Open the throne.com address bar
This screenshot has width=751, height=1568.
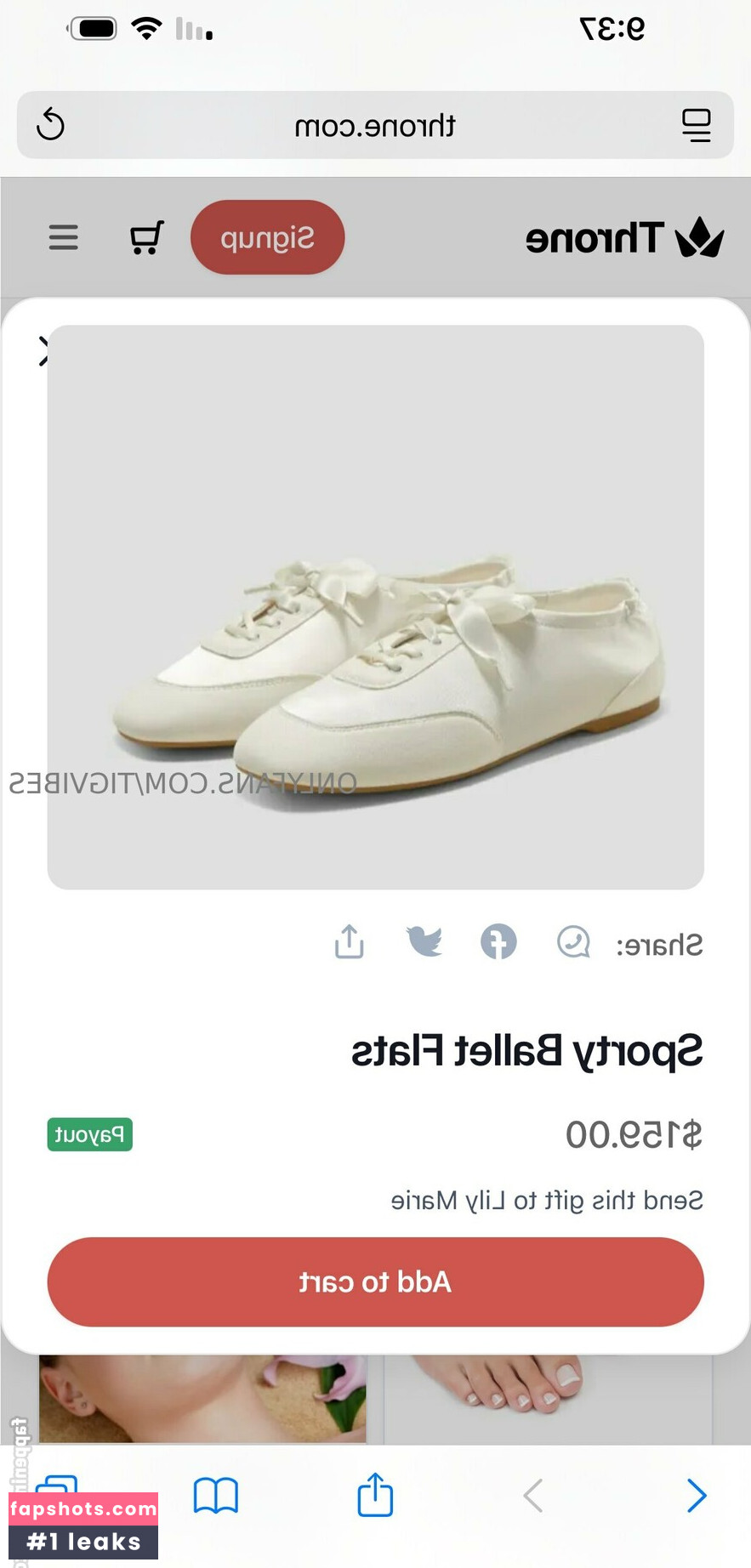[374, 126]
